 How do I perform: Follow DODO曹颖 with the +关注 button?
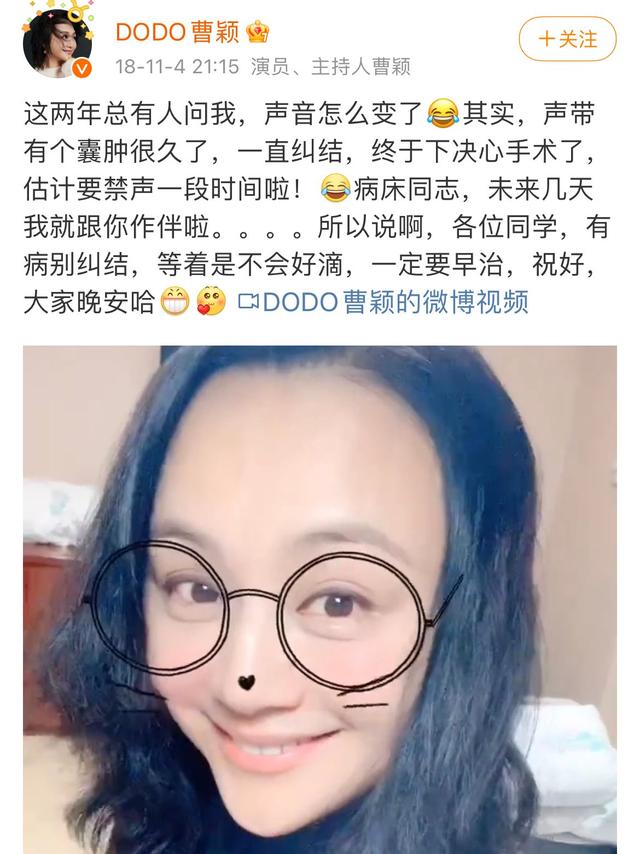coord(567,40)
